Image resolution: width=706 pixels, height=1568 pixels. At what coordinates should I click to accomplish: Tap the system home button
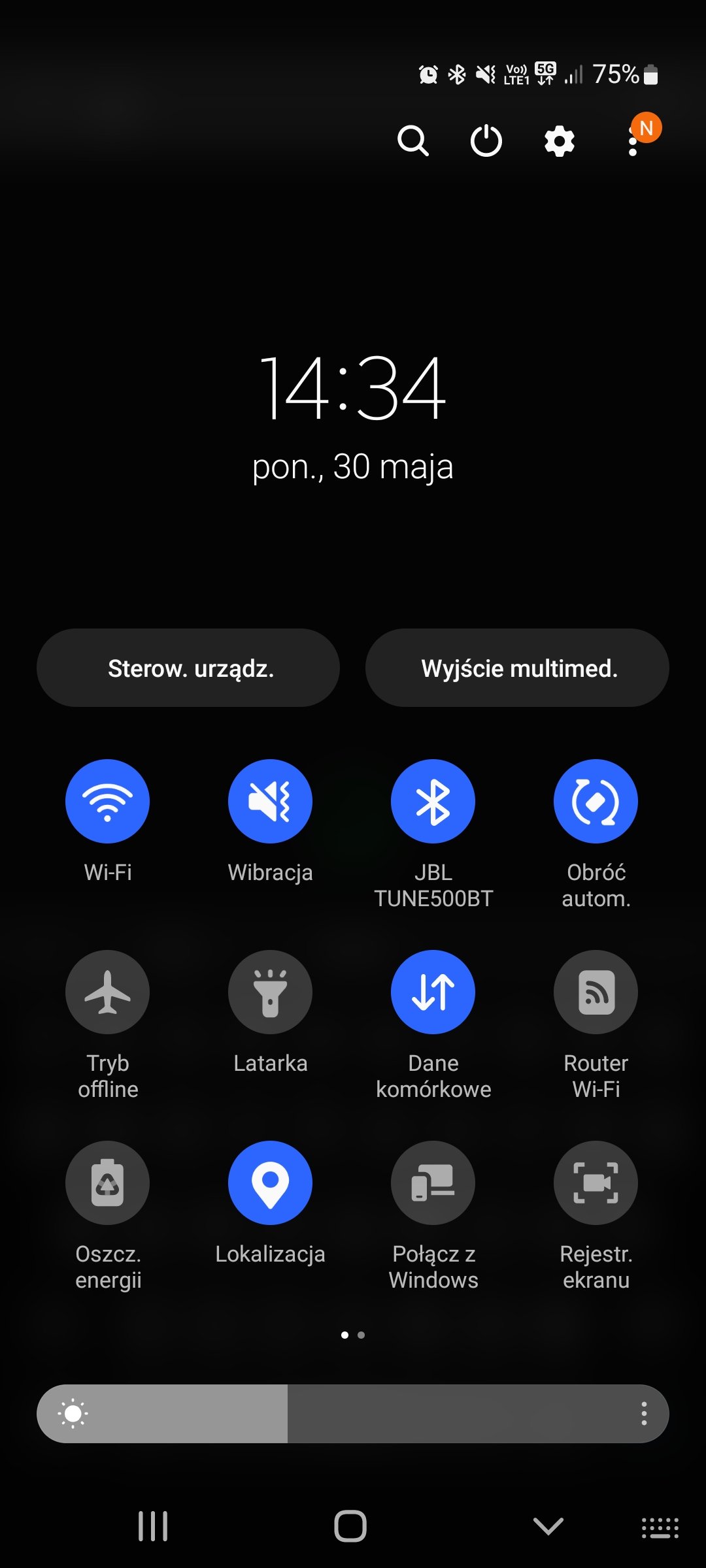(350, 1526)
